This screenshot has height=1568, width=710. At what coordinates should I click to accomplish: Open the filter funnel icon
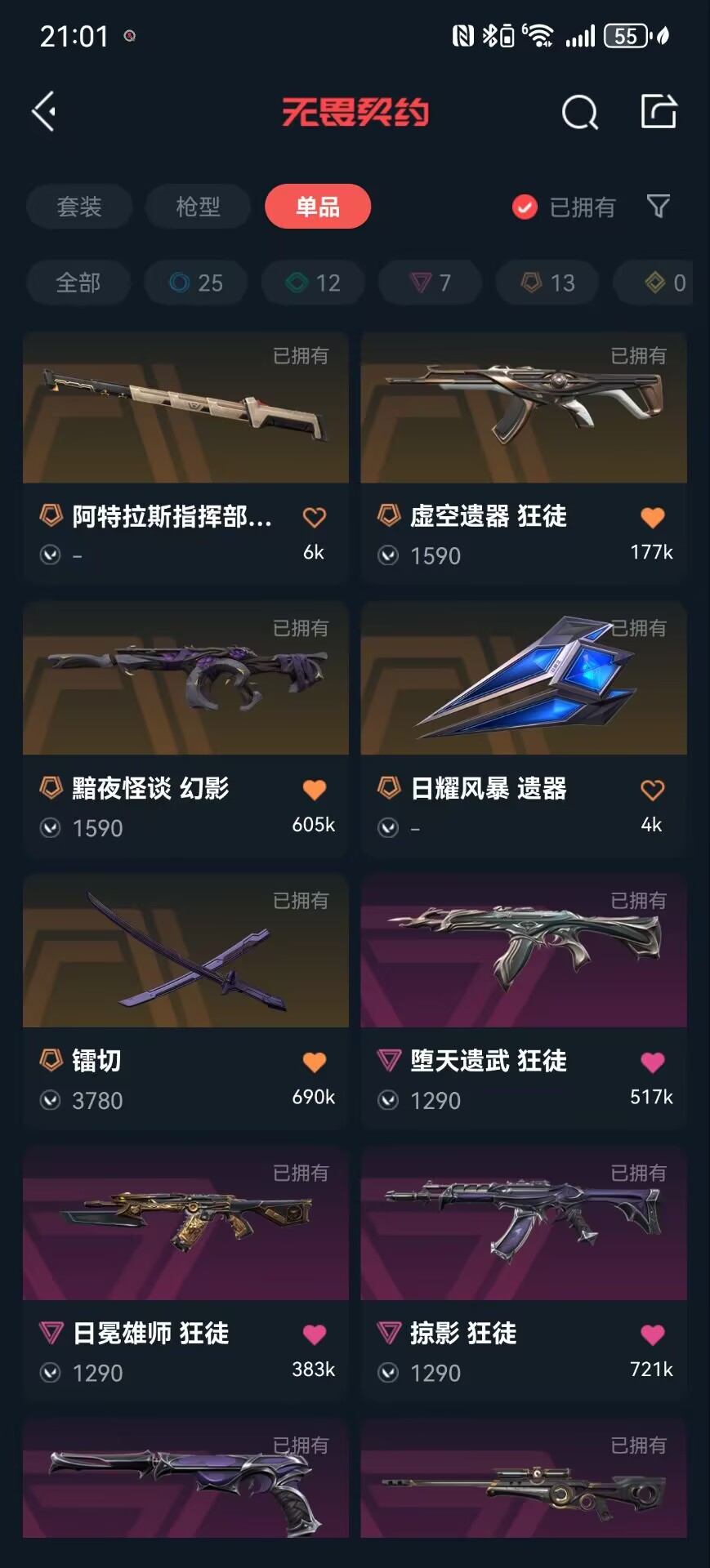[x=658, y=206]
